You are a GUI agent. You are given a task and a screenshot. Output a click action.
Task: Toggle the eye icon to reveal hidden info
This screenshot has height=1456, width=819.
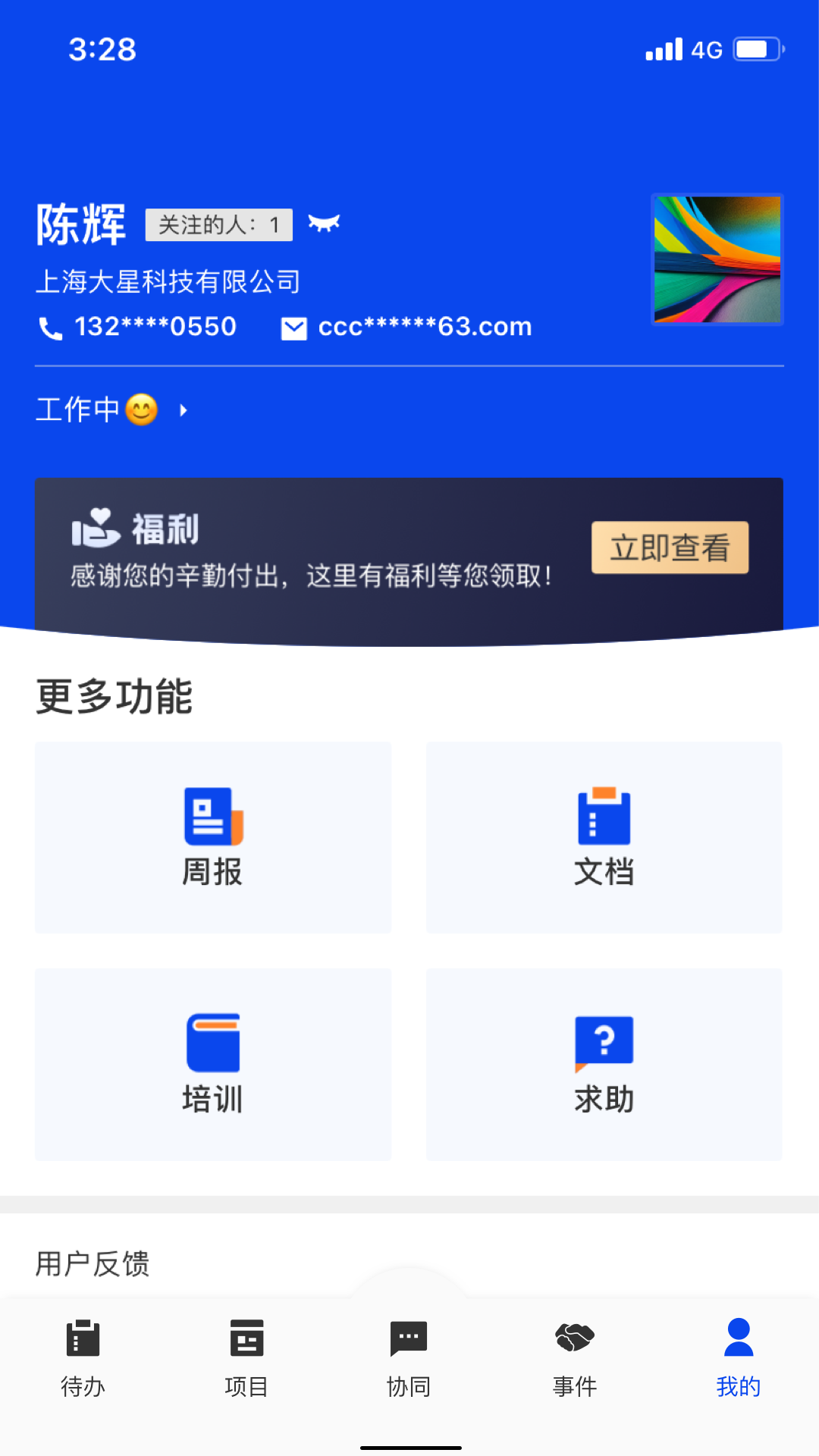[324, 224]
